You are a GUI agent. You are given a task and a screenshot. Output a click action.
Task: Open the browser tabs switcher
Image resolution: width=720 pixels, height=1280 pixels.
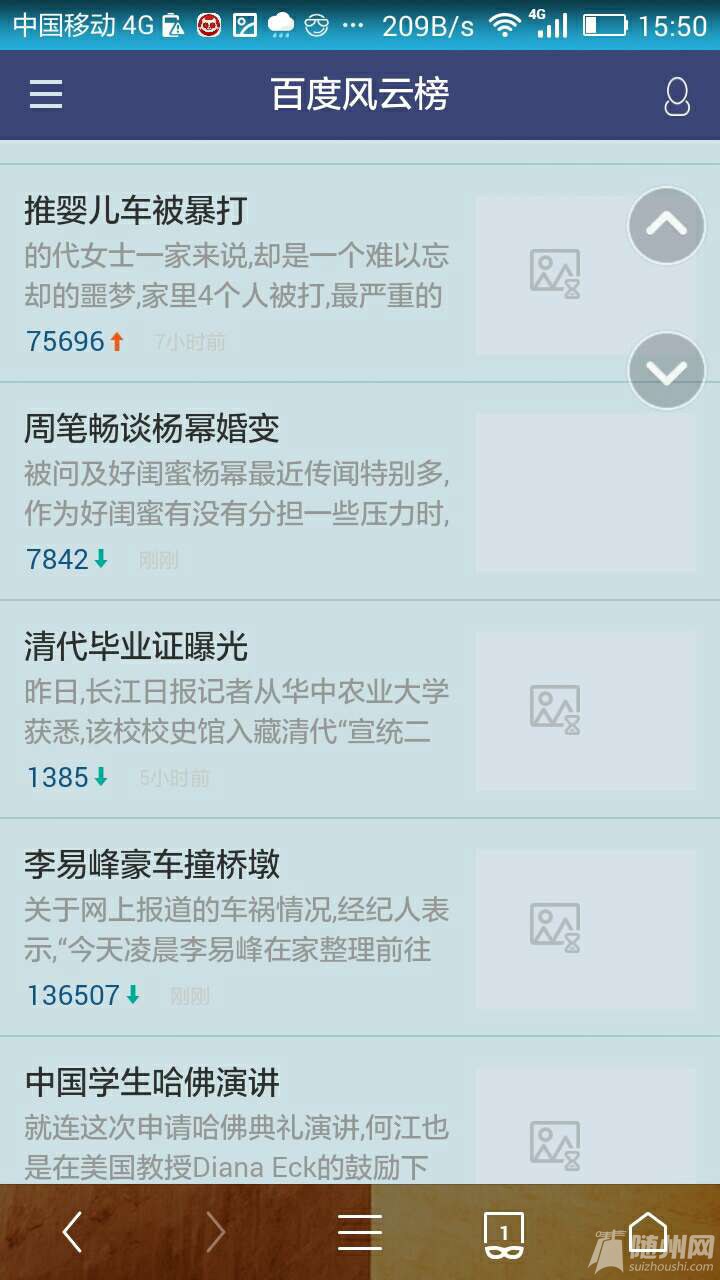click(504, 1233)
